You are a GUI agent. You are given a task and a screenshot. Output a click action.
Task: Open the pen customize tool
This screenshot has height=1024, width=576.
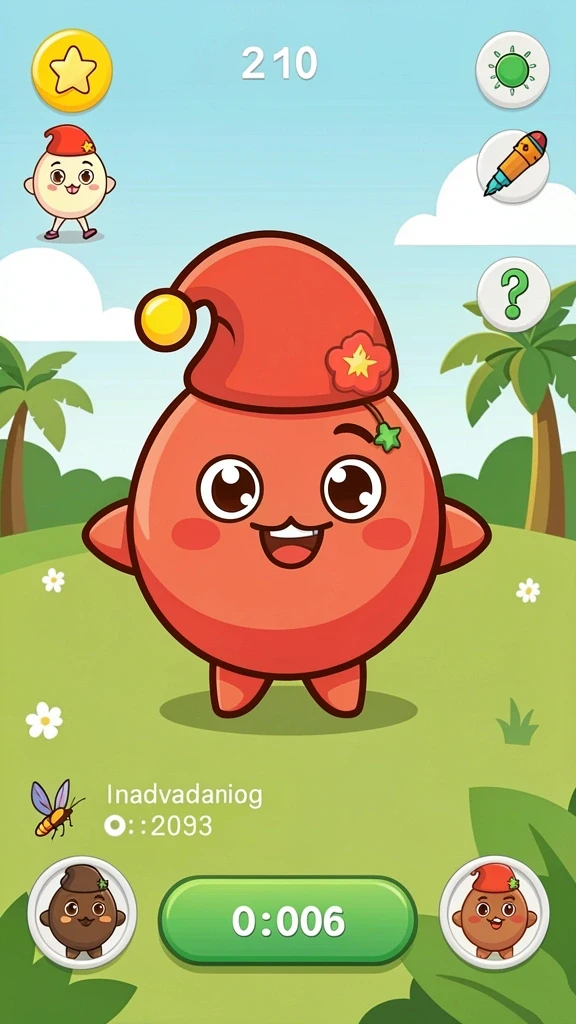tap(513, 166)
